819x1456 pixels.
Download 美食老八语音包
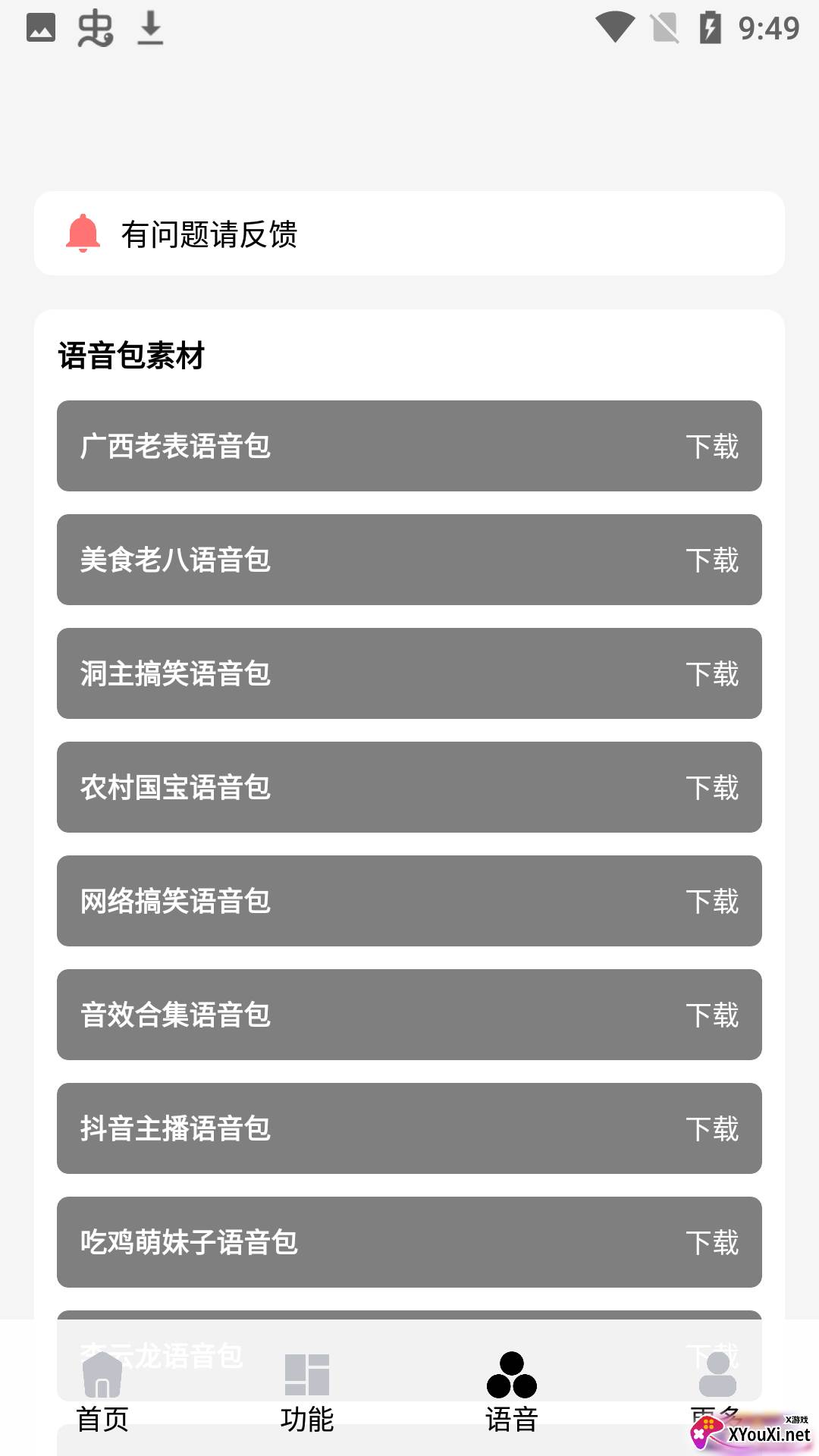(711, 560)
